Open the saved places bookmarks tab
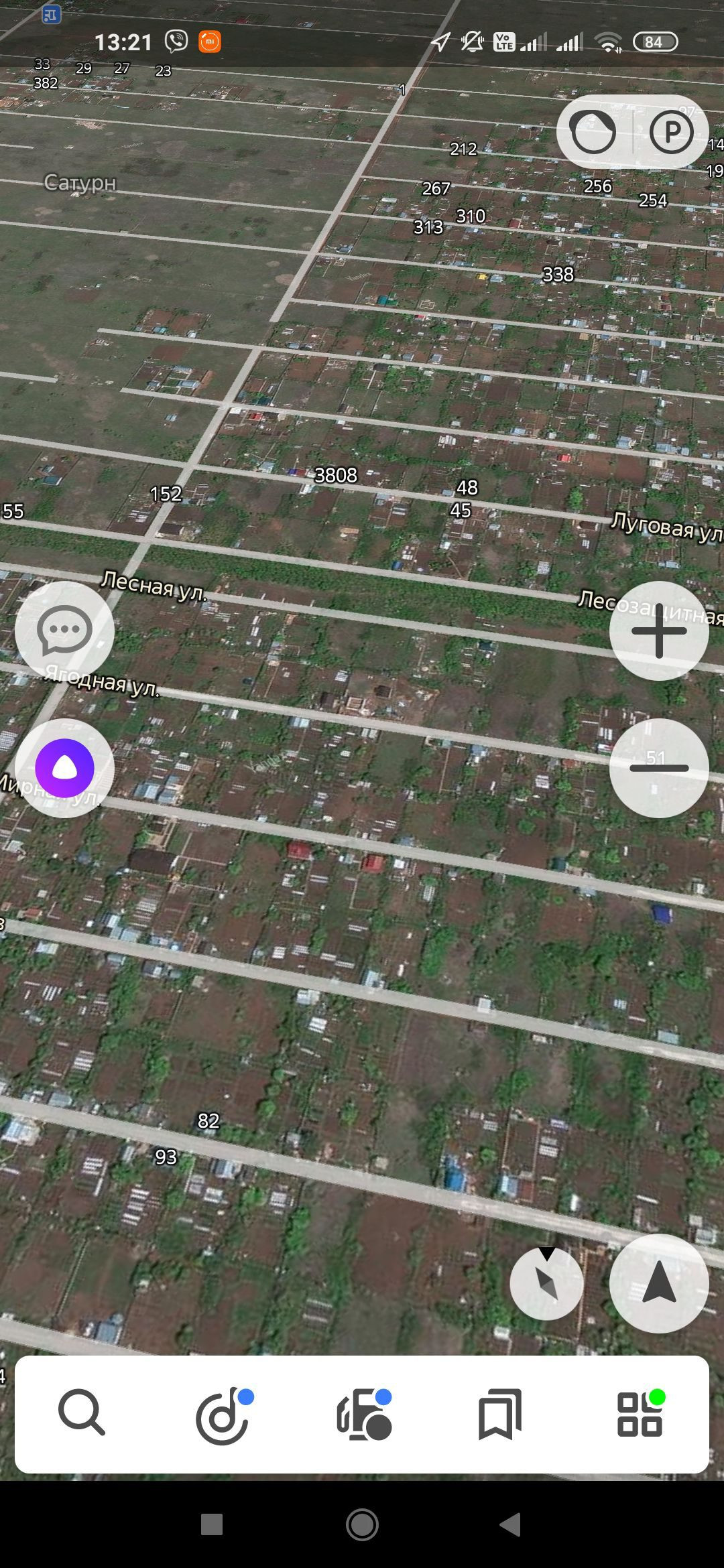724x1568 pixels. [x=500, y=1414]
